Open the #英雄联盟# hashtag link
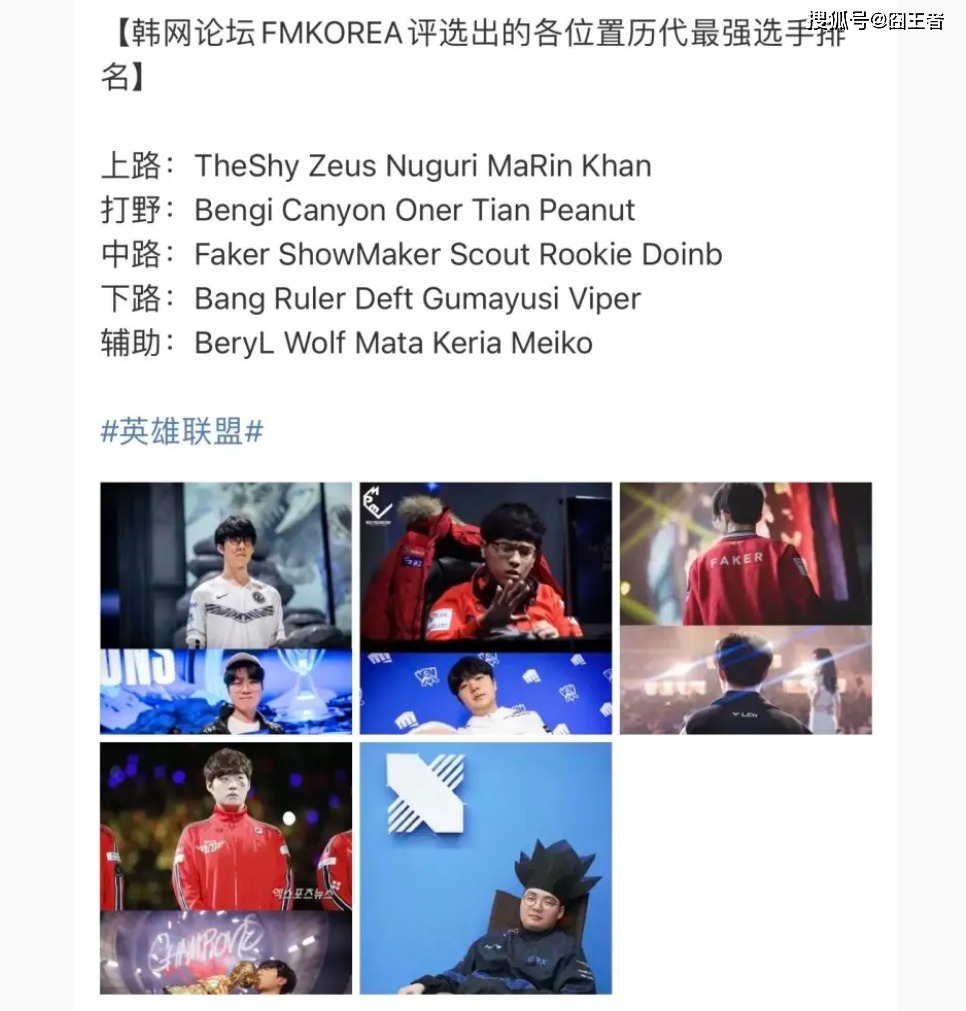 pyautogui.click(x=182, y=431)
